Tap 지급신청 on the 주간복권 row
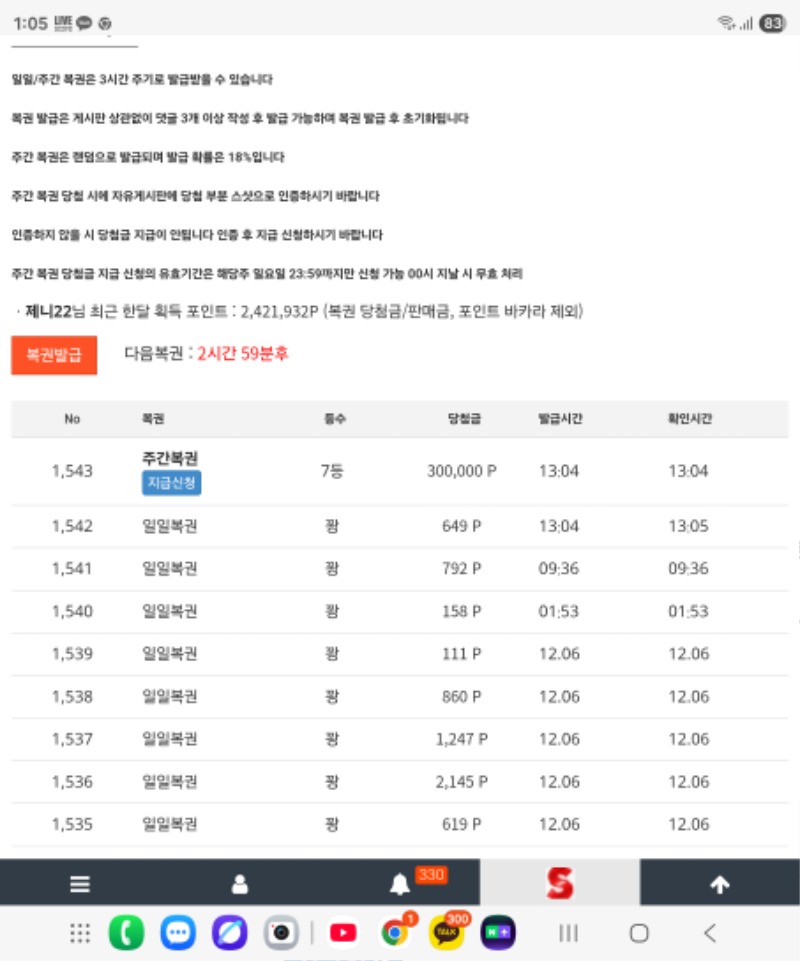 (172, 484)
